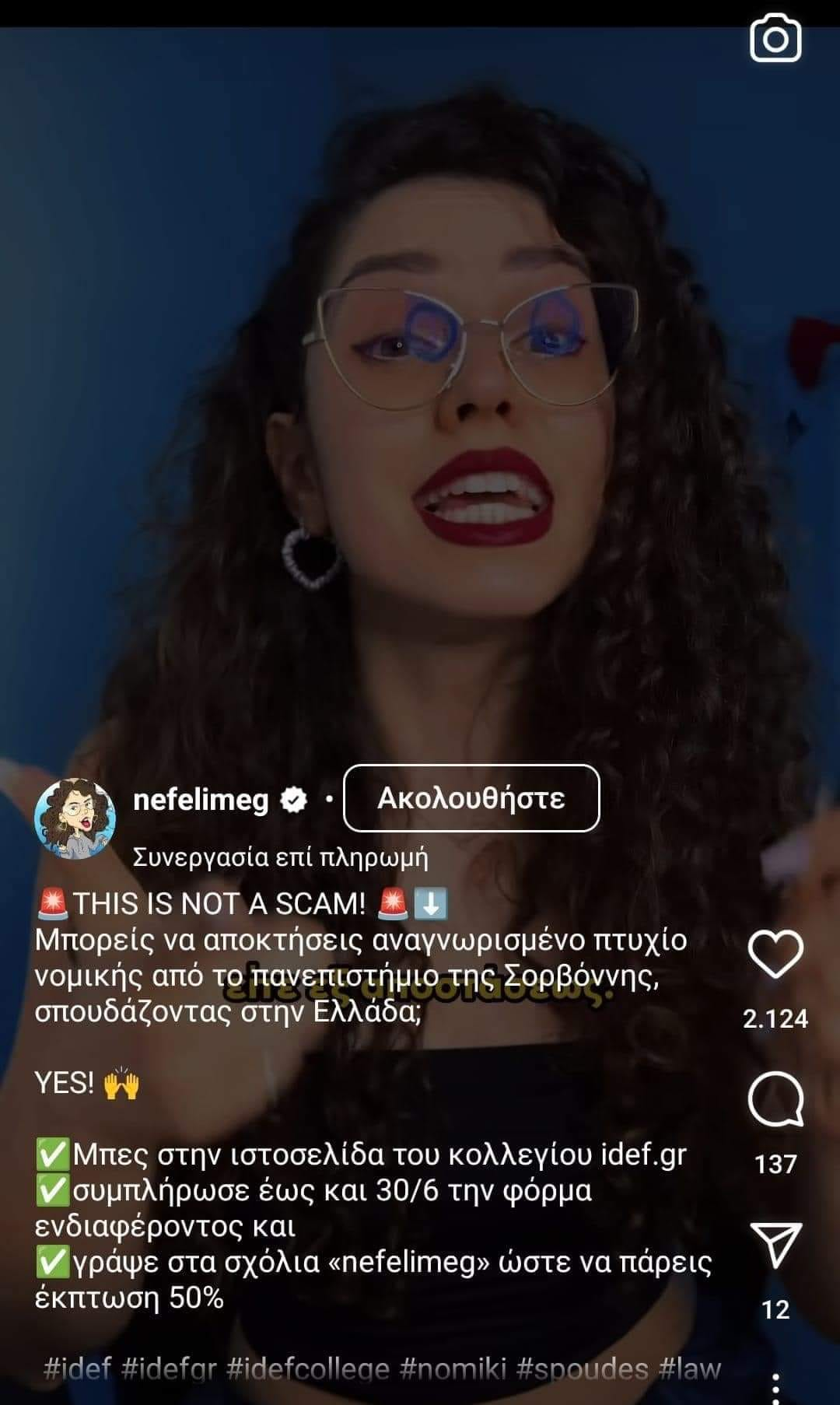Open the comments on this reel
840x1405 pixels.
[775, 1099]
